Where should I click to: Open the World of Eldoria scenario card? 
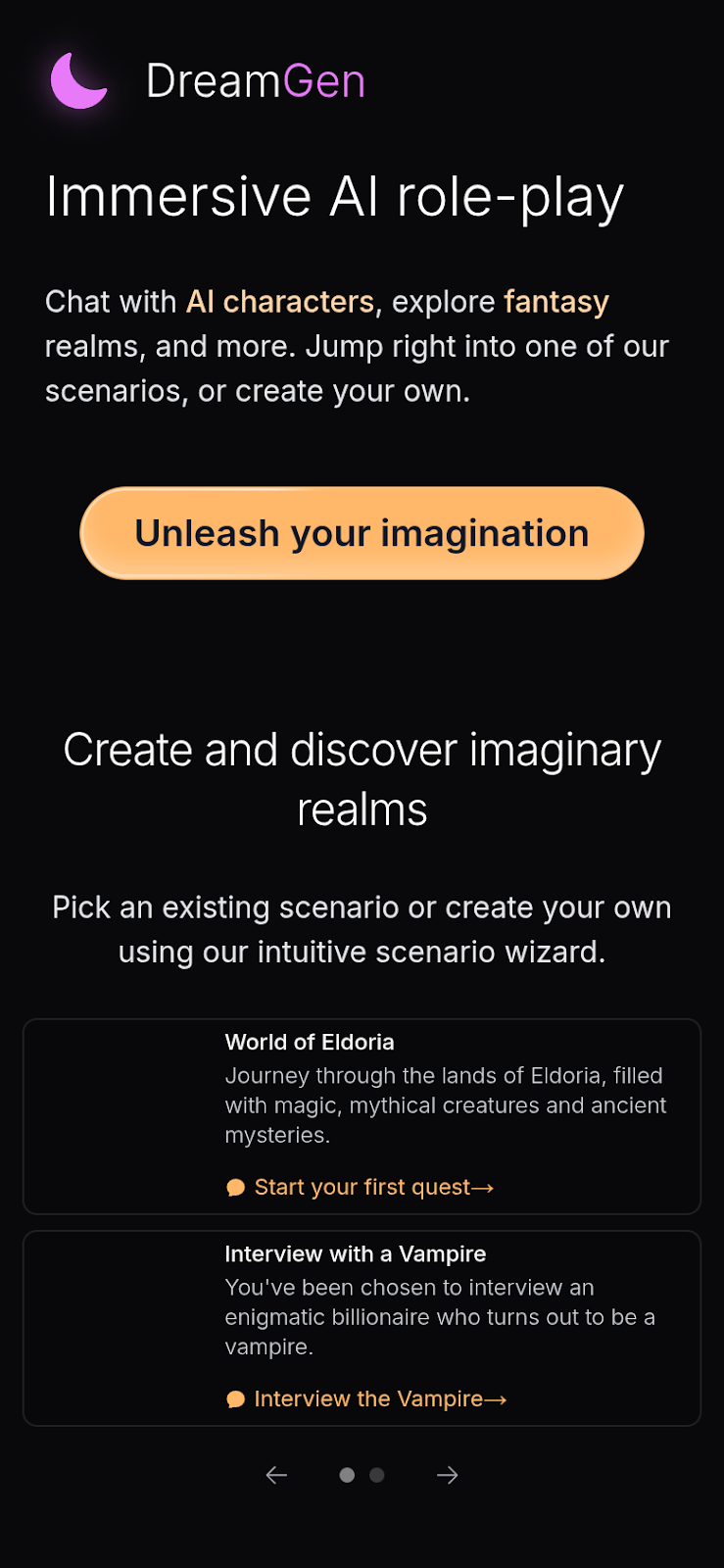tap(362, 1116)
